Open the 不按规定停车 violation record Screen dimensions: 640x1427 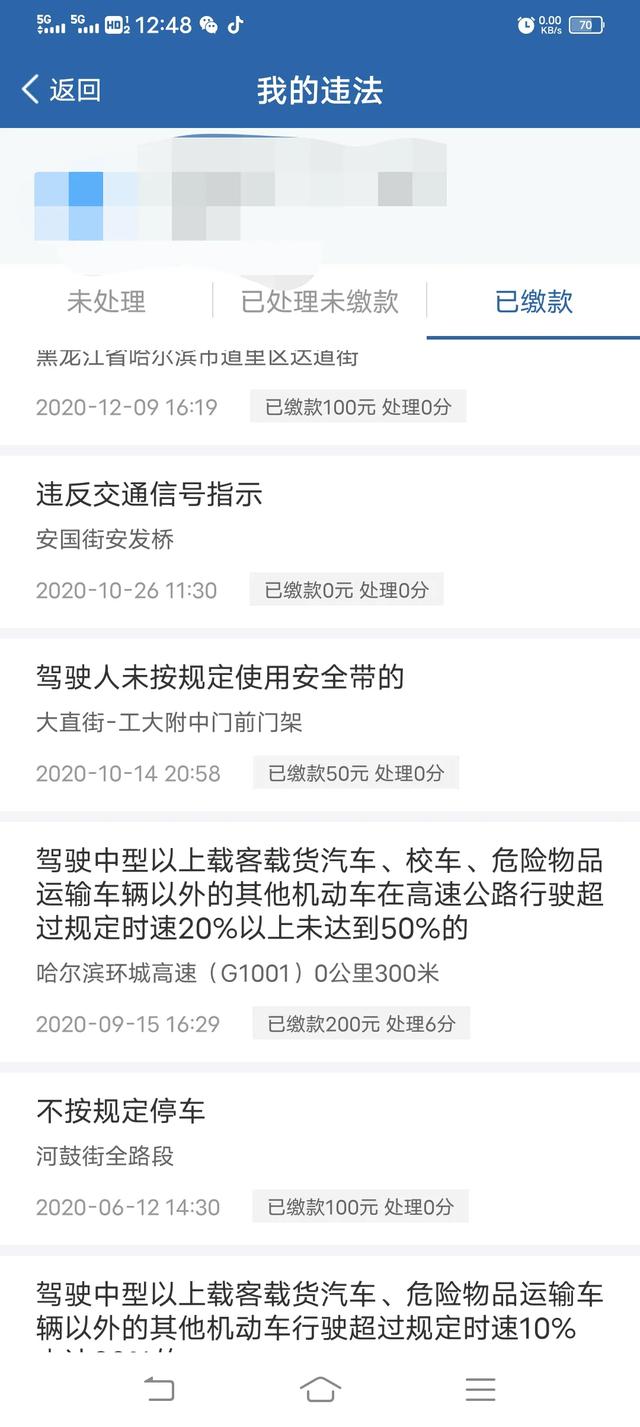tap(320, 1159)
